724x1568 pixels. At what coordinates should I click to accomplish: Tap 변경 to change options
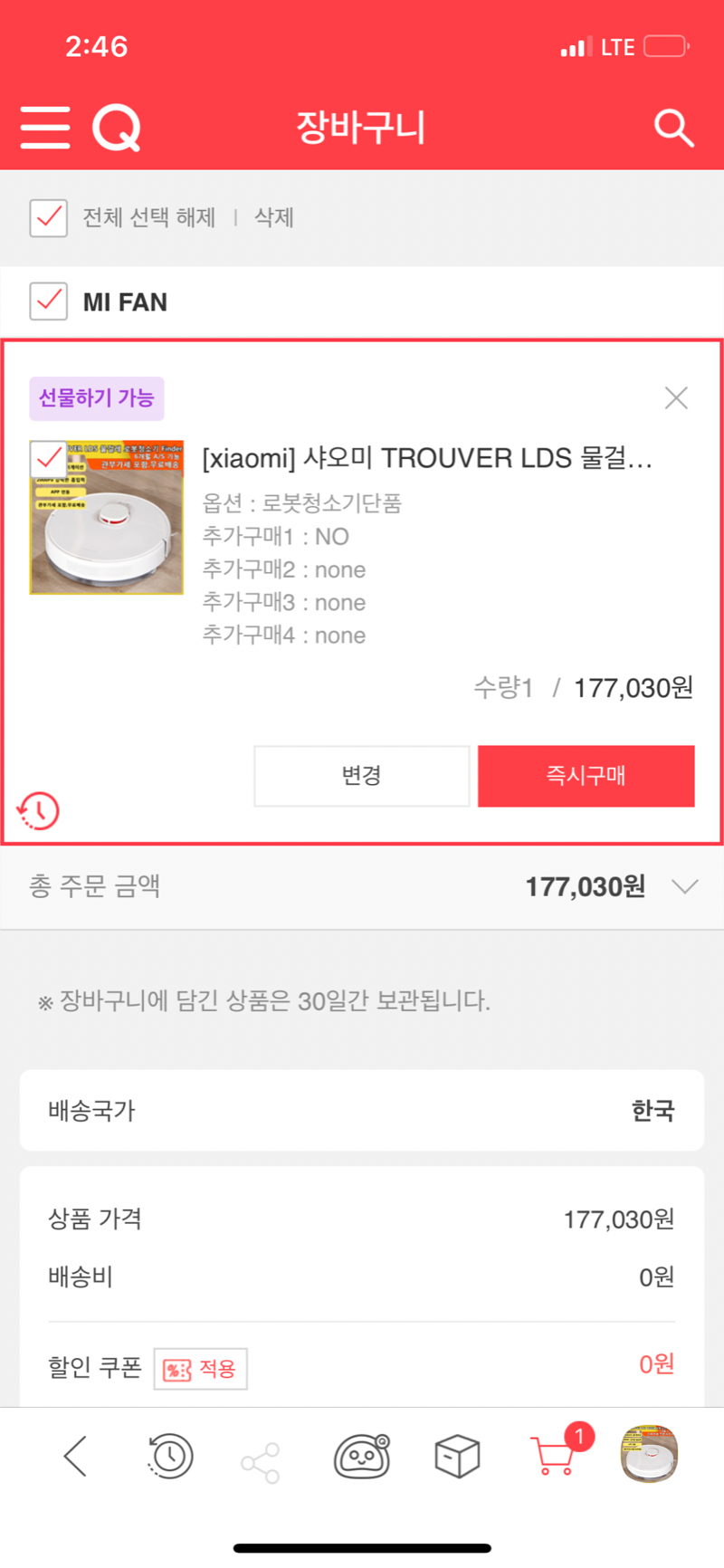click(361, 776)
